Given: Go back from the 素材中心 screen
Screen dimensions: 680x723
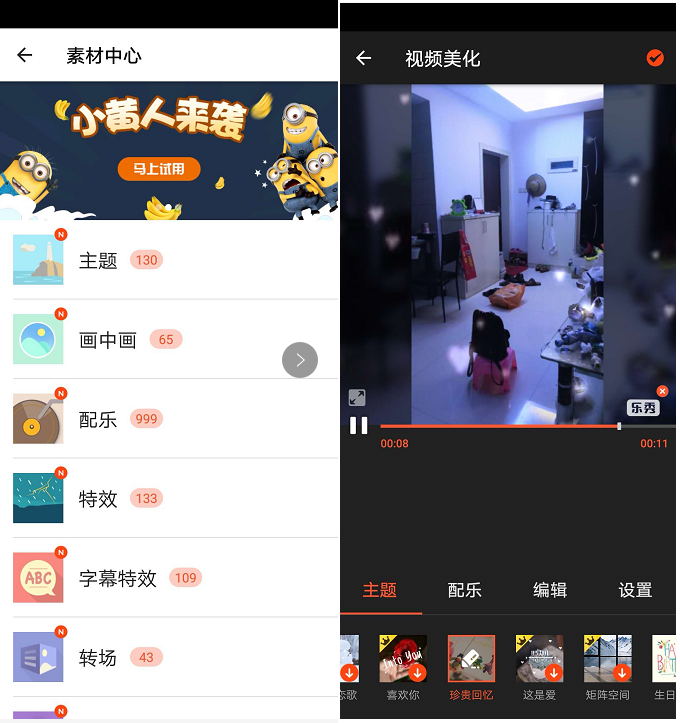Looking at the screenshot, I should [x=25, y=56].
